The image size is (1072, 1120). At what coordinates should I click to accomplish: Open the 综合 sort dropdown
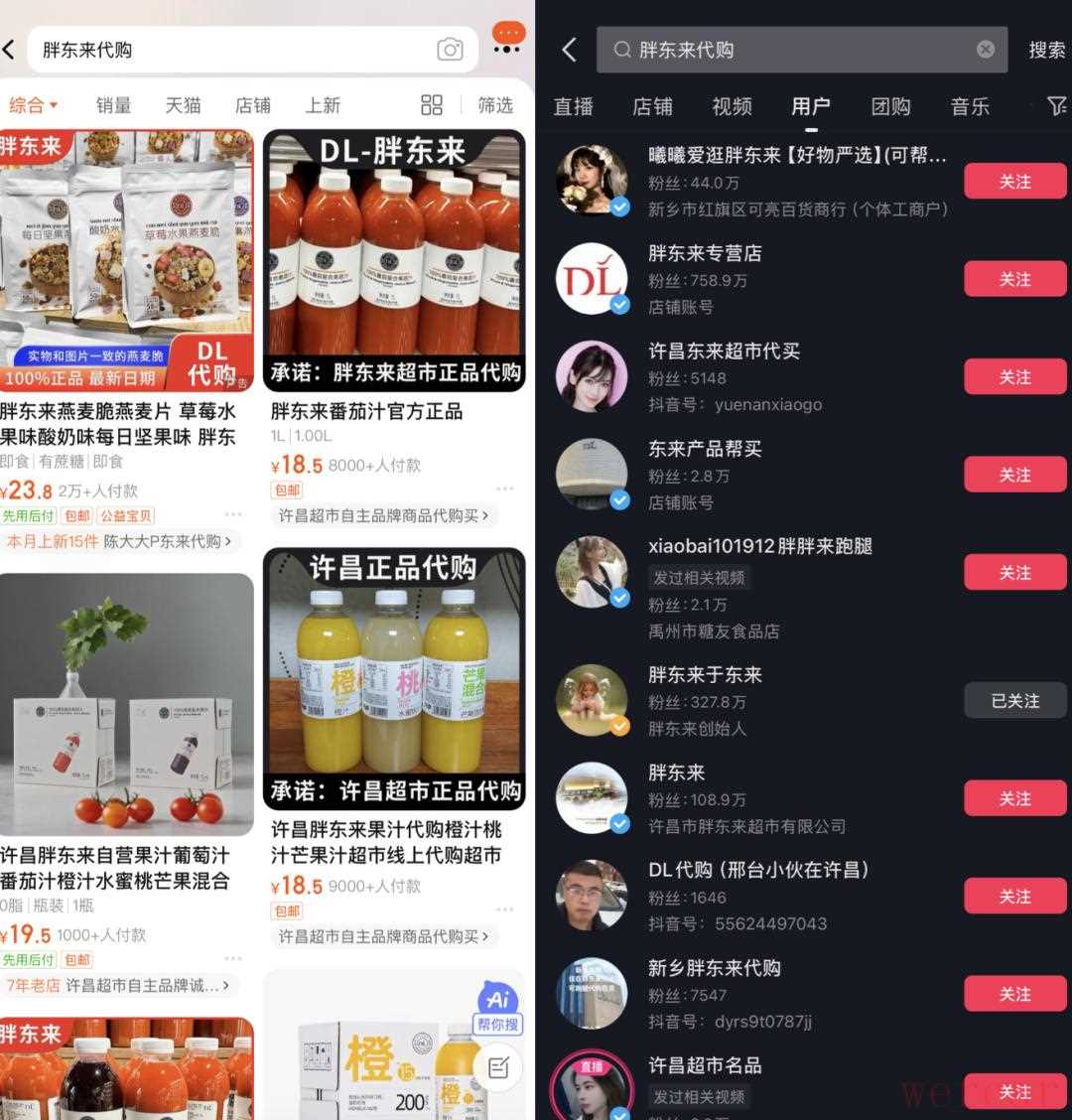click(33, 105)
